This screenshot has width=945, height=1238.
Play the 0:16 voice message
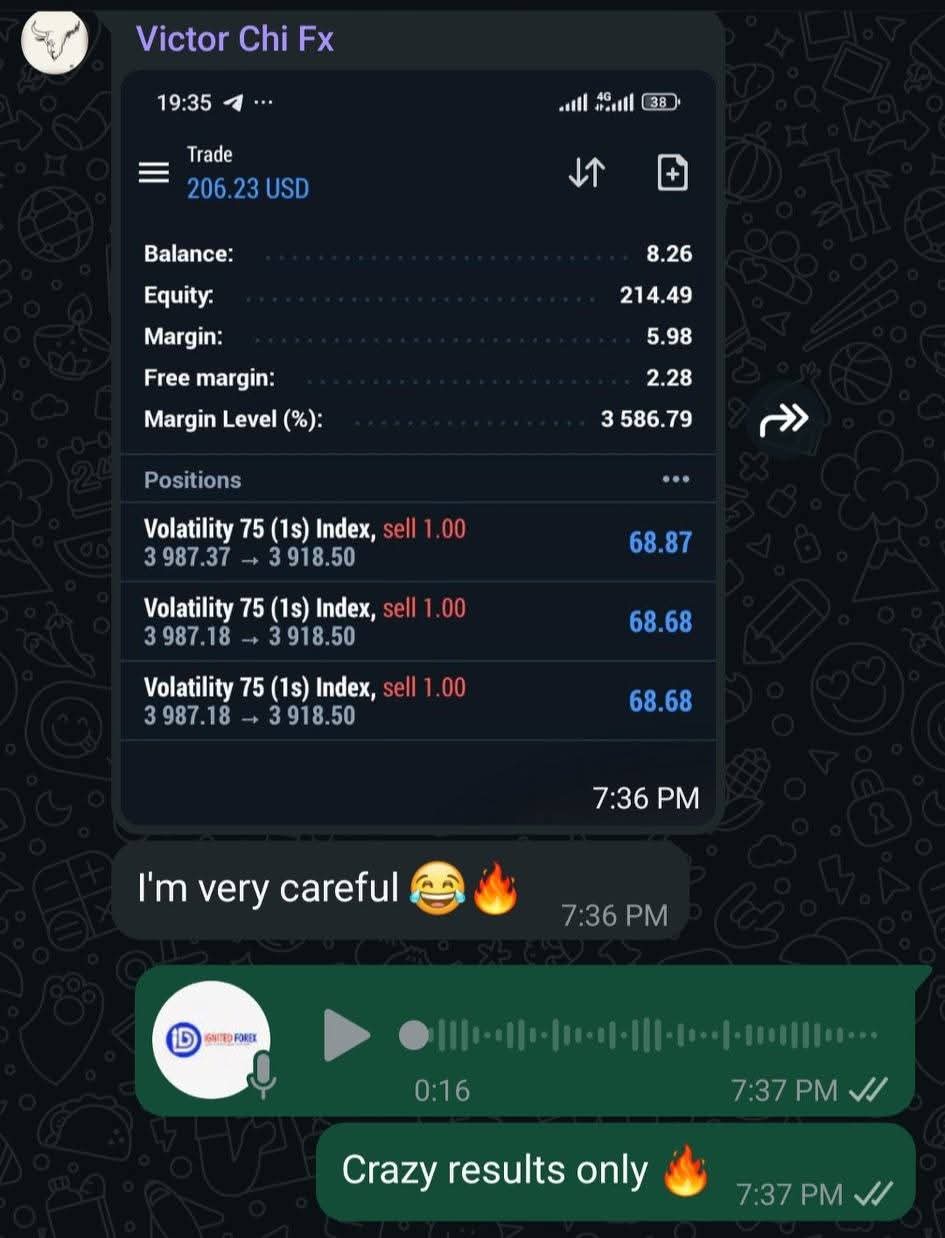click(x=346, y=1036)
